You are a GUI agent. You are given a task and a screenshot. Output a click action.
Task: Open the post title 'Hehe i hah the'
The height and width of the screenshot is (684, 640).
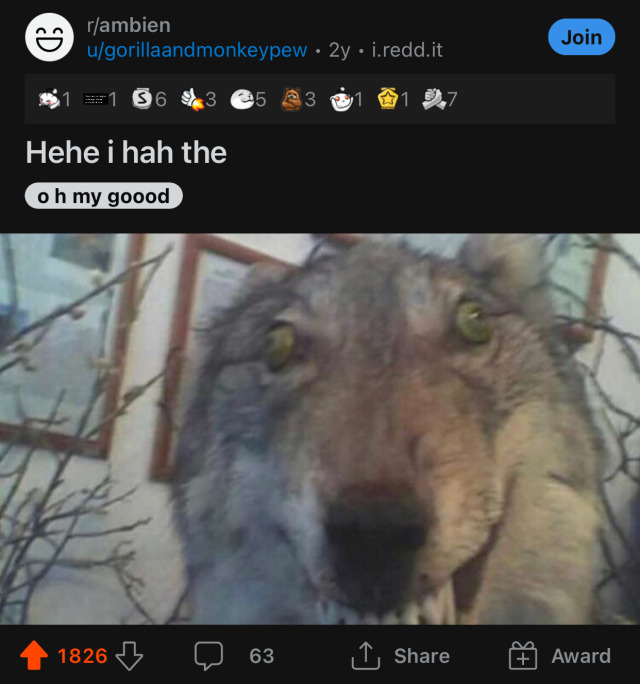pyautogui.click(x=126, y=153)
